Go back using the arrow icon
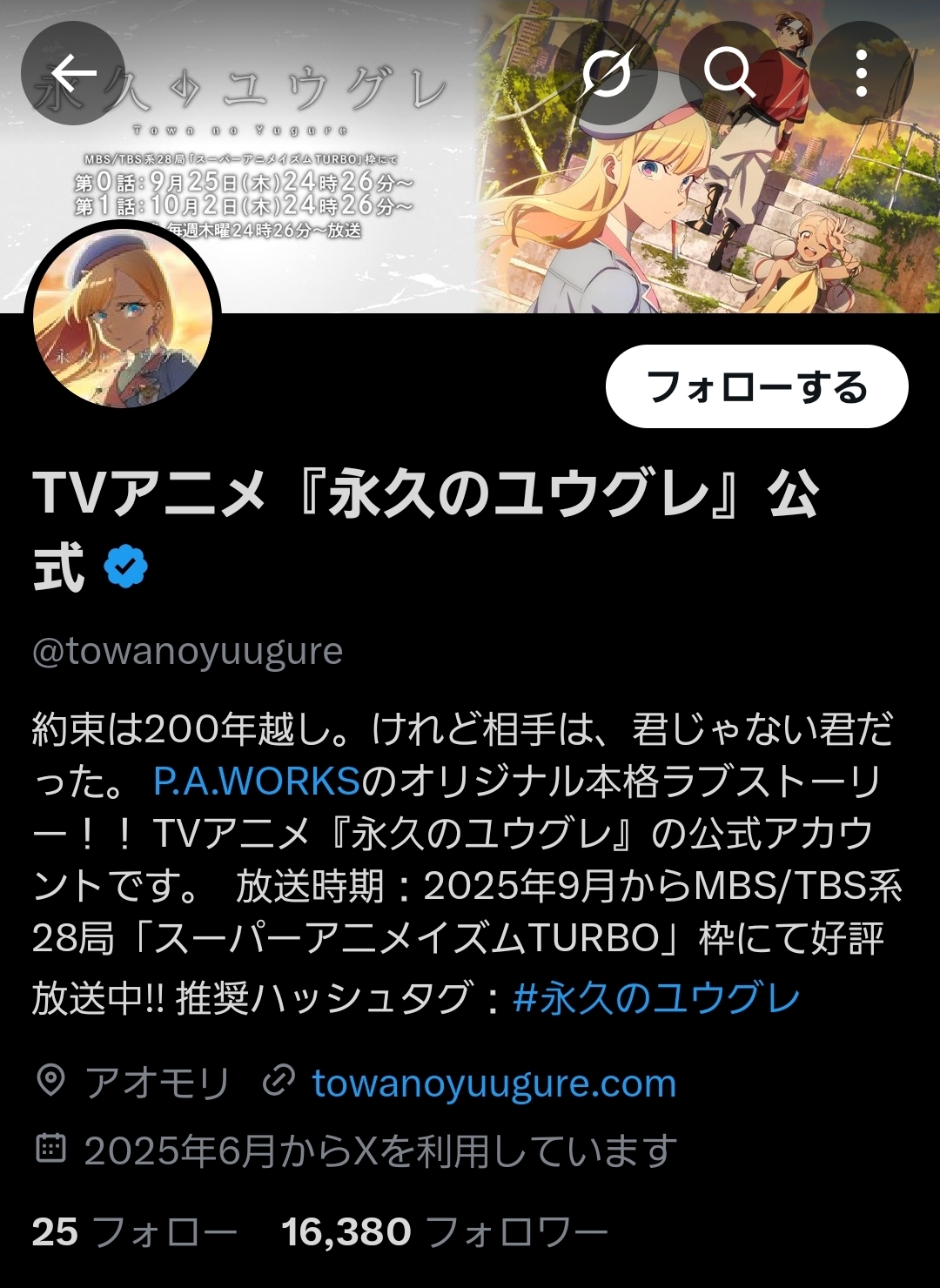The height and width of the screenshot is (1288, 940). pyautogui.click(x=73, y=73)
